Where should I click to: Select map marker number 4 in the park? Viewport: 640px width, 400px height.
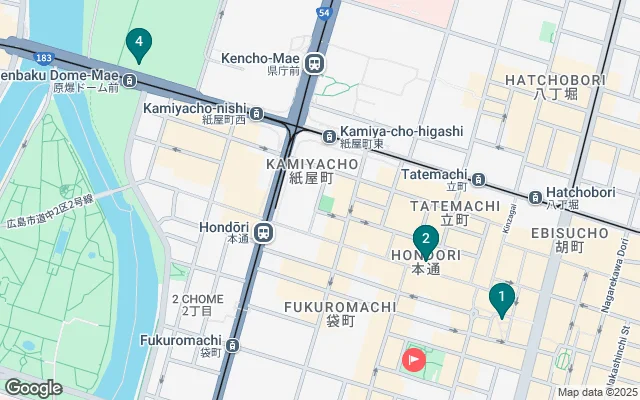click(139, 43)
